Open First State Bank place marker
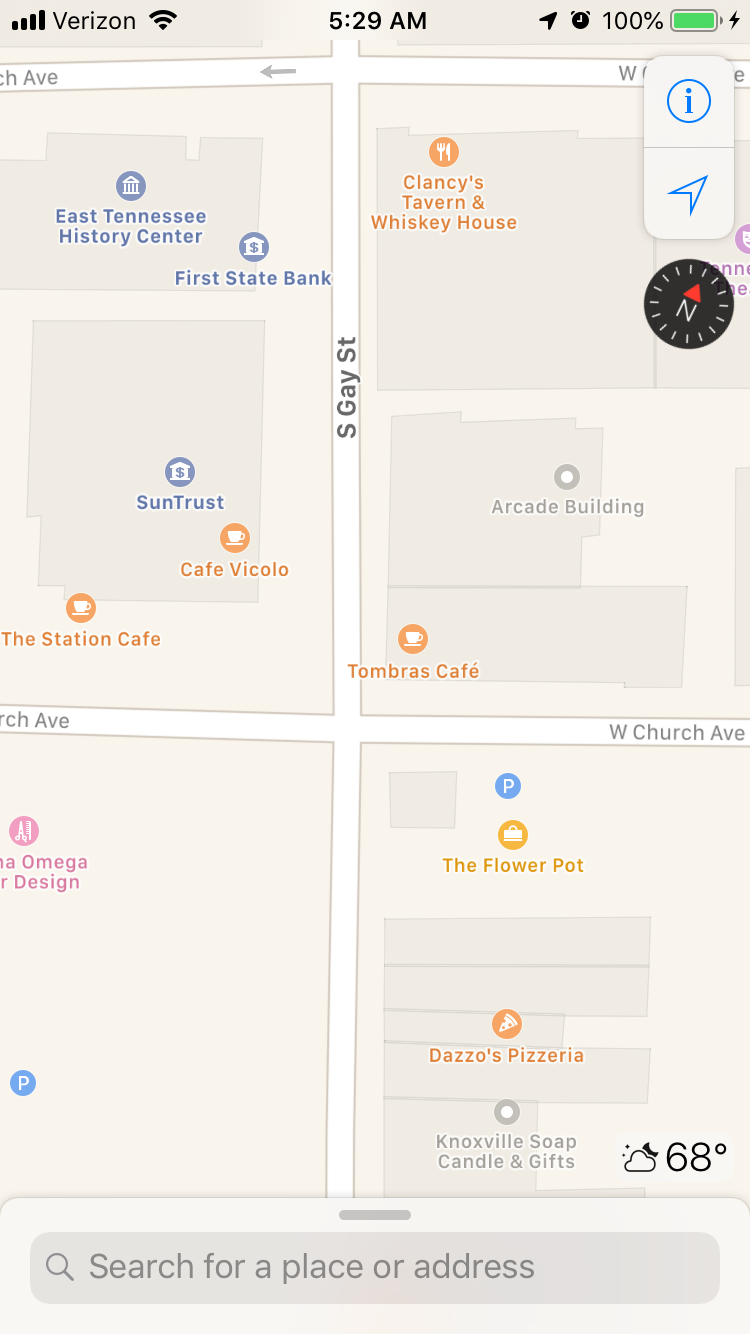750x1334 pixels. (254, 246)
